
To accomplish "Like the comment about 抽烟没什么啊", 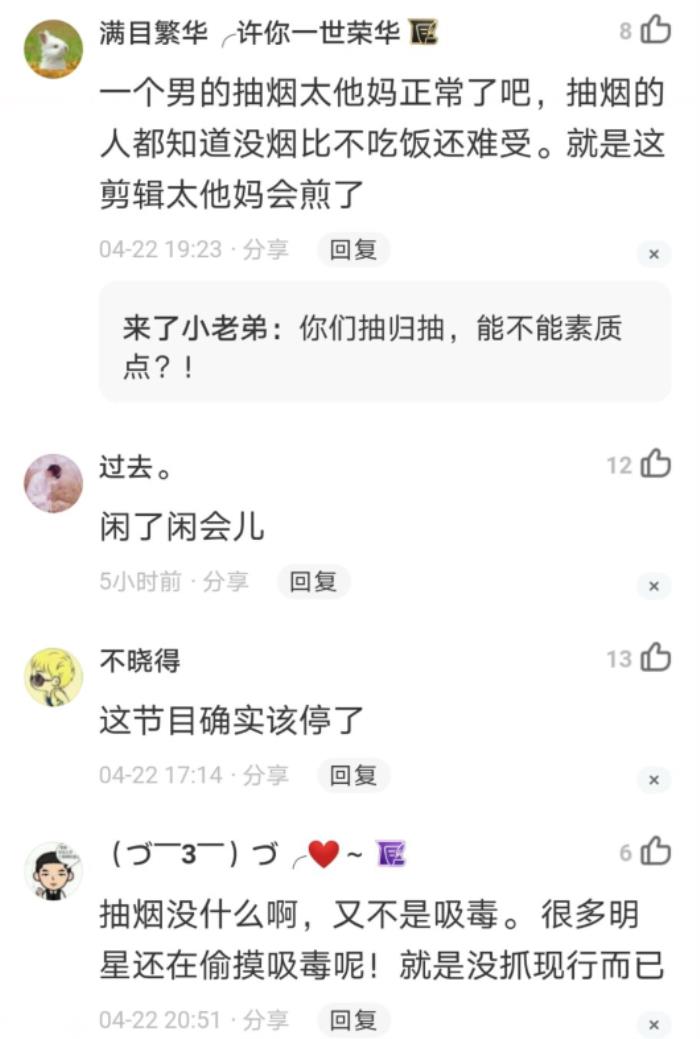I will pyautogui.click(x=655, y=853).
